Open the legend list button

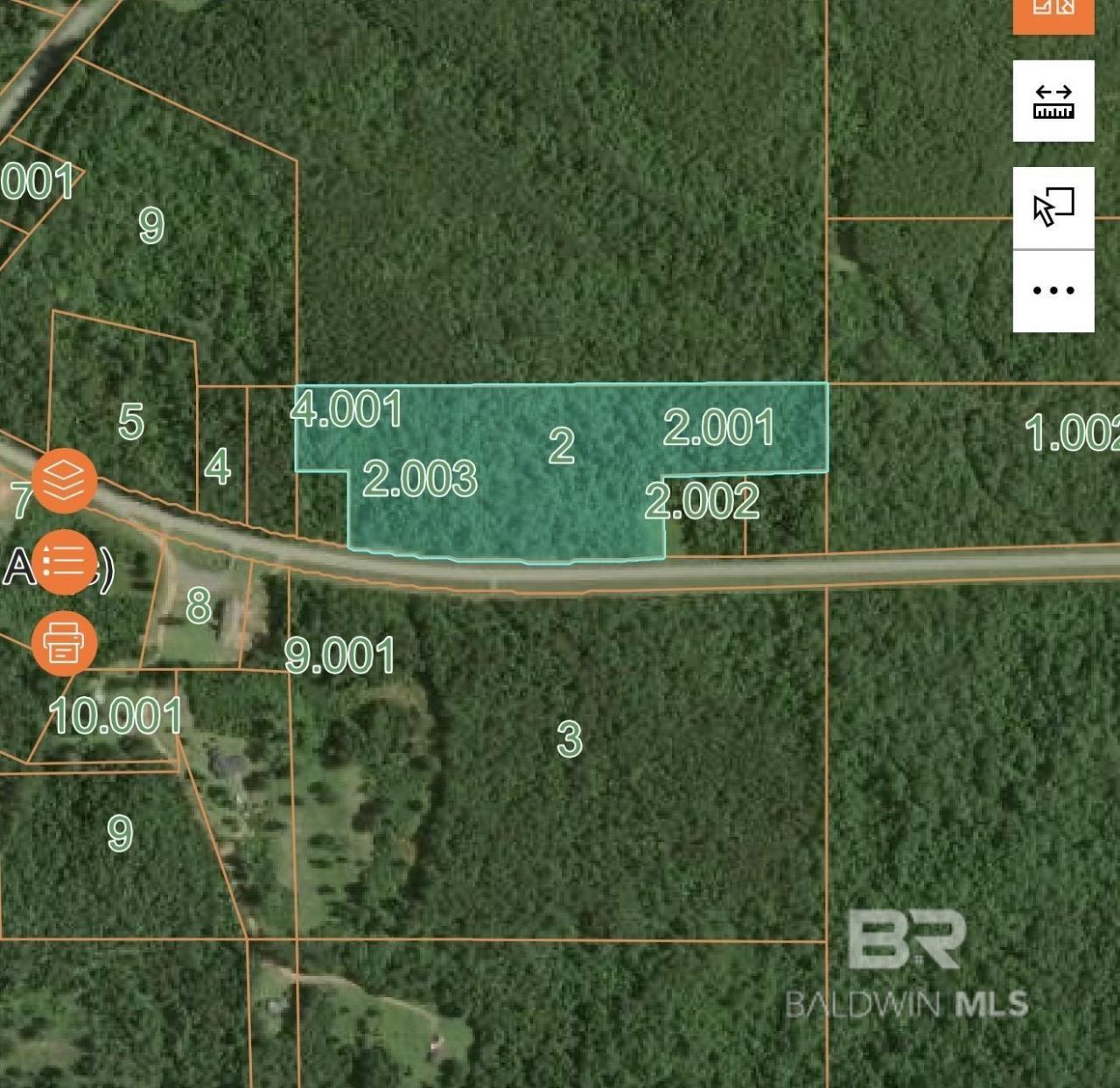pyautogui.click(x=65, y=561)
